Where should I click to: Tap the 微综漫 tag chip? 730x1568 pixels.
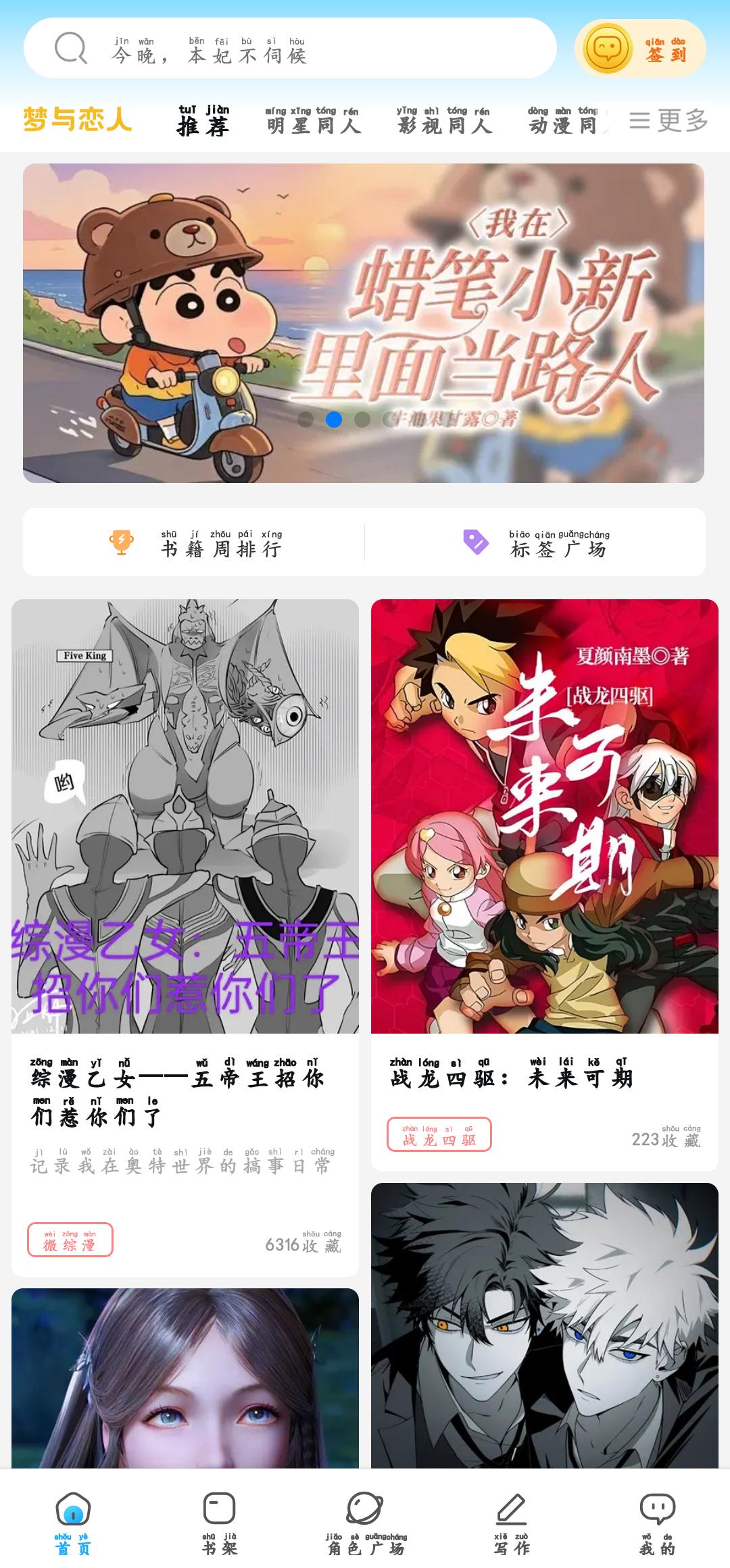click(70, 1240)
